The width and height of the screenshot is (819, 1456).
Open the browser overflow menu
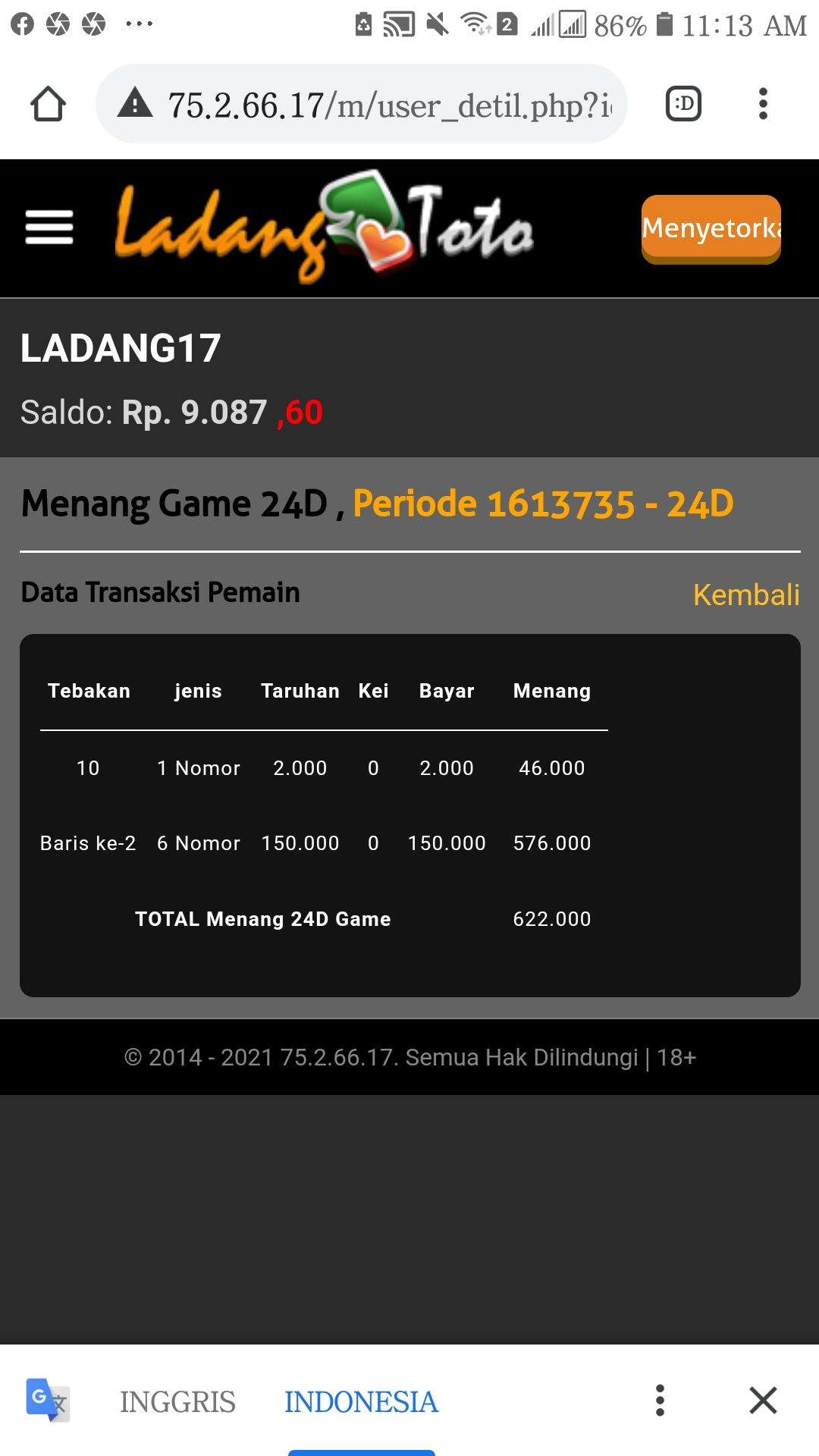click(763, 104)
